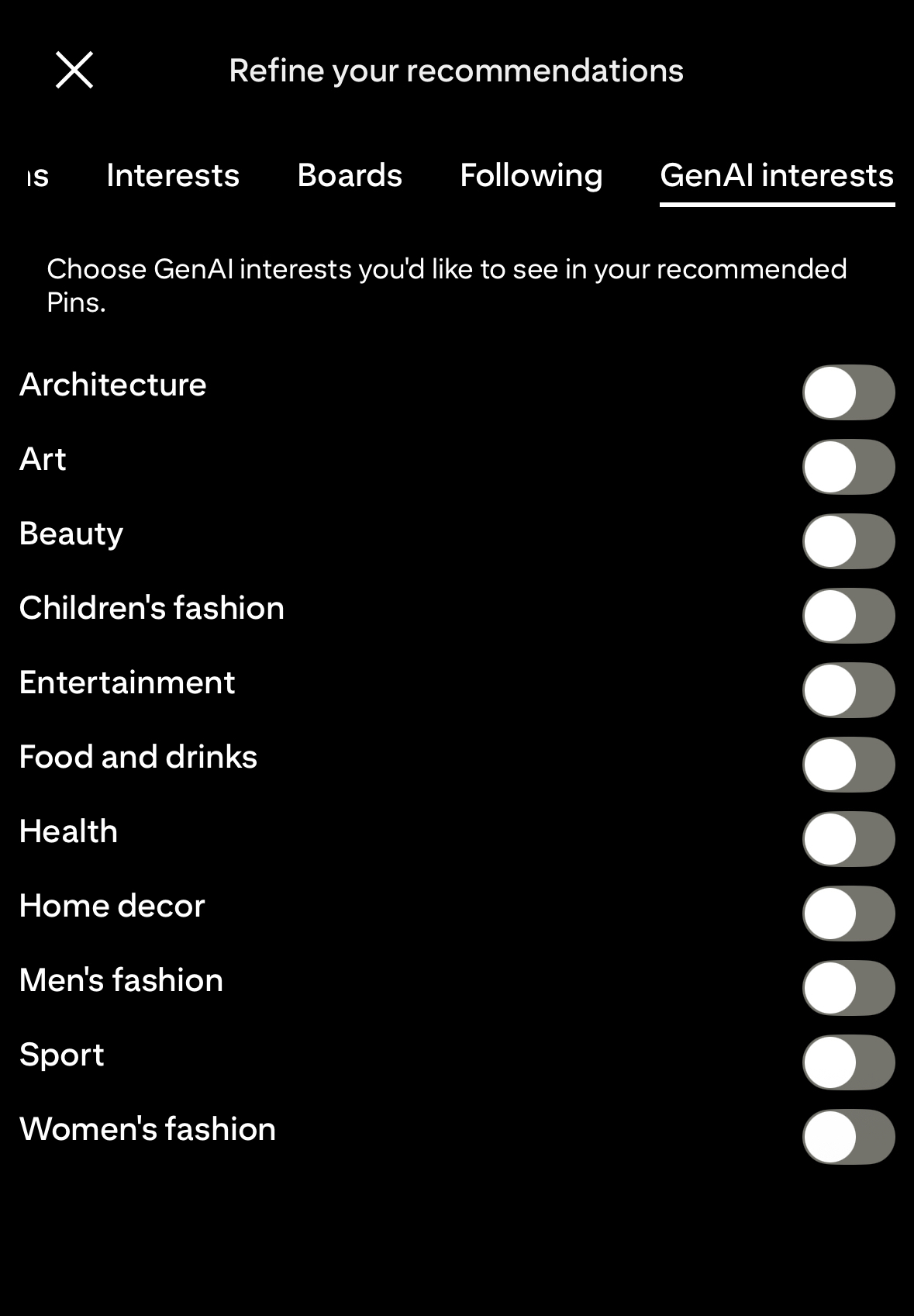This screenshot has height=1316, width=914.
Task: Go to the Following tab
Action: [531, 175]
